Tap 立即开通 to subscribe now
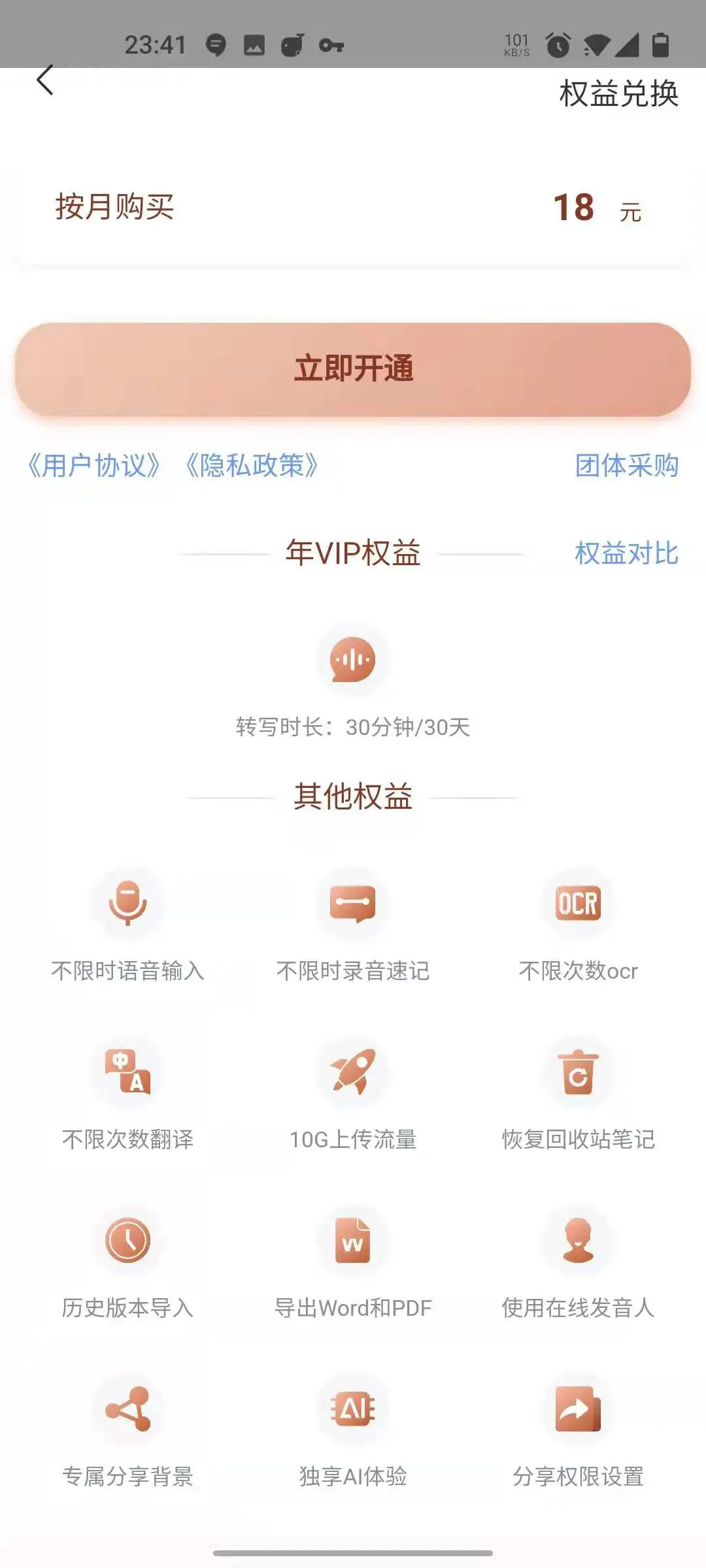Viewport: 706px width, 1568px height. tap(353, 369)
